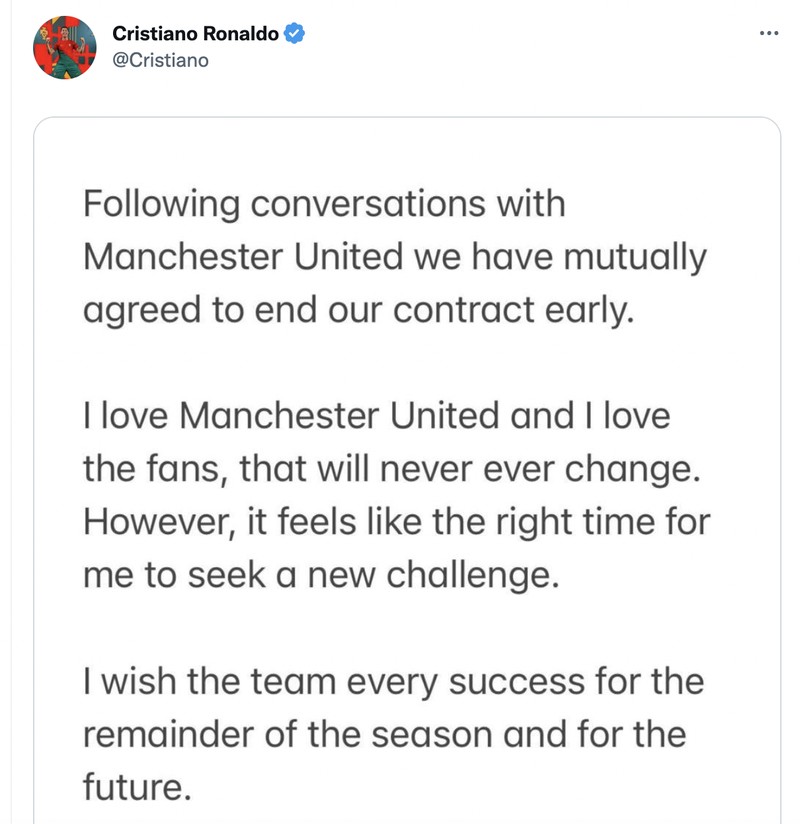
Task: Open the @Cristiano handle link
Action: pyautogui.click(x=160, y=59)
